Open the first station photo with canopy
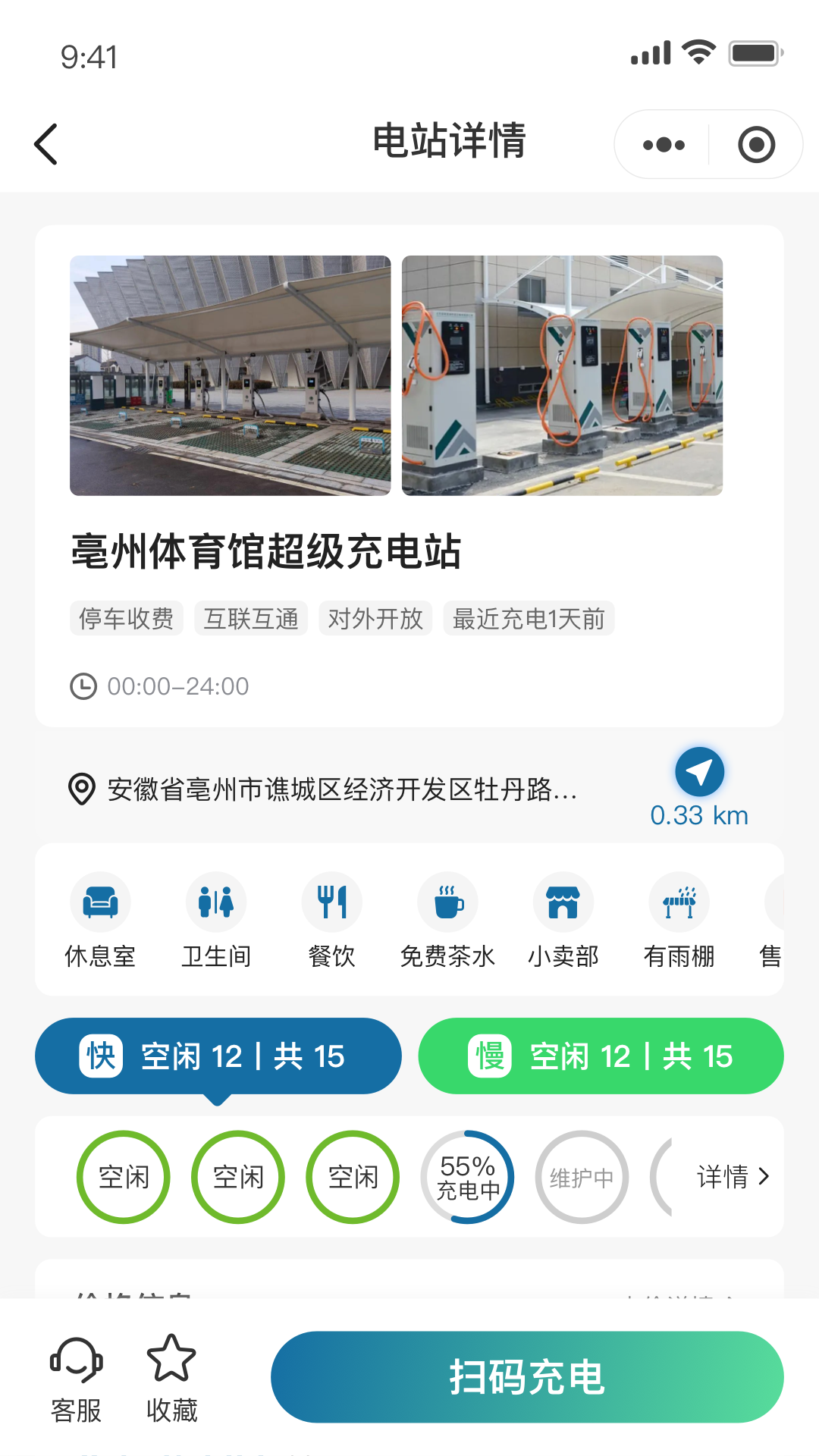Image resolution: width=819 pixels, height=1456 pixels. point(231,375)
